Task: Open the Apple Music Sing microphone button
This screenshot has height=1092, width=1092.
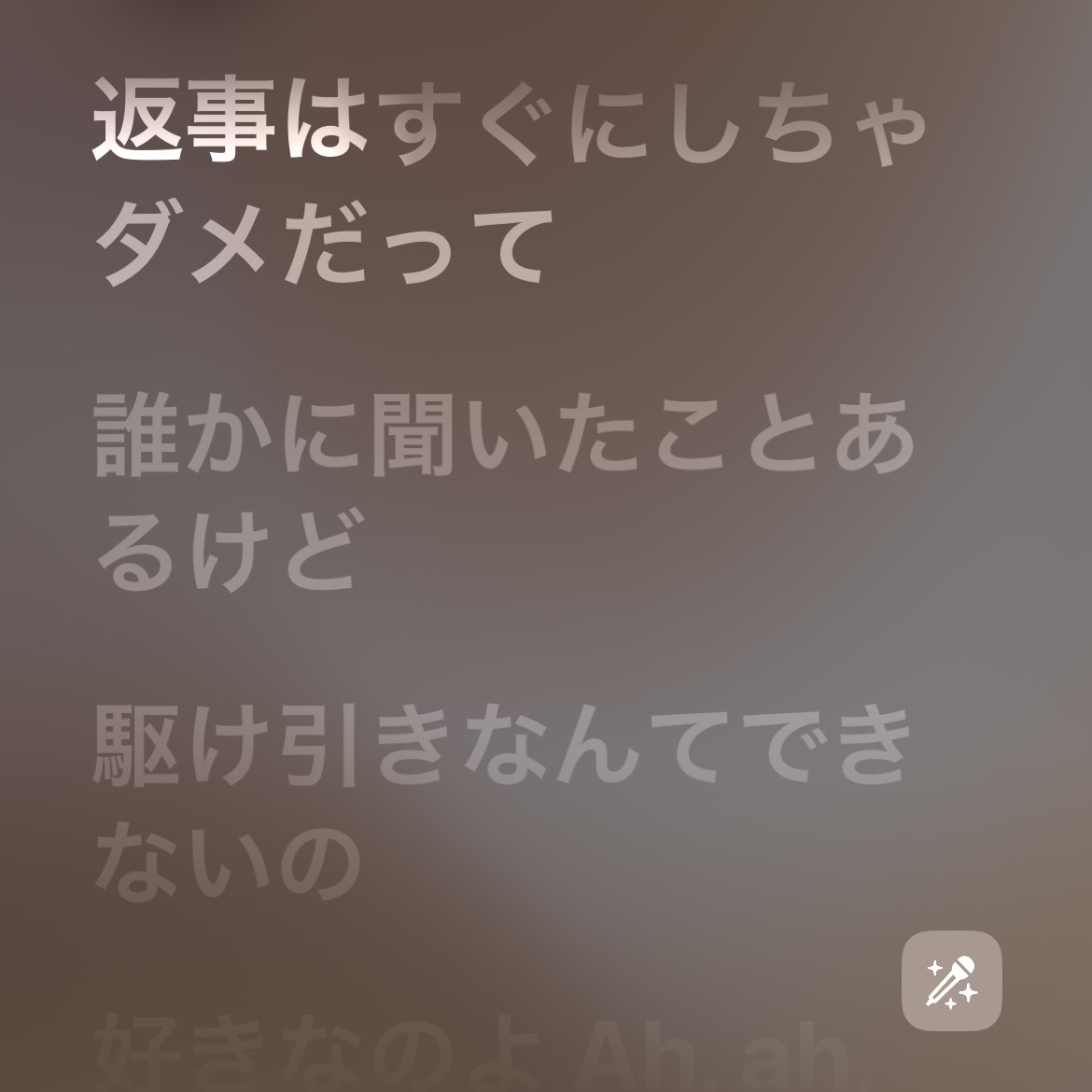Action: pyautogui.click(x=951, y=980)
